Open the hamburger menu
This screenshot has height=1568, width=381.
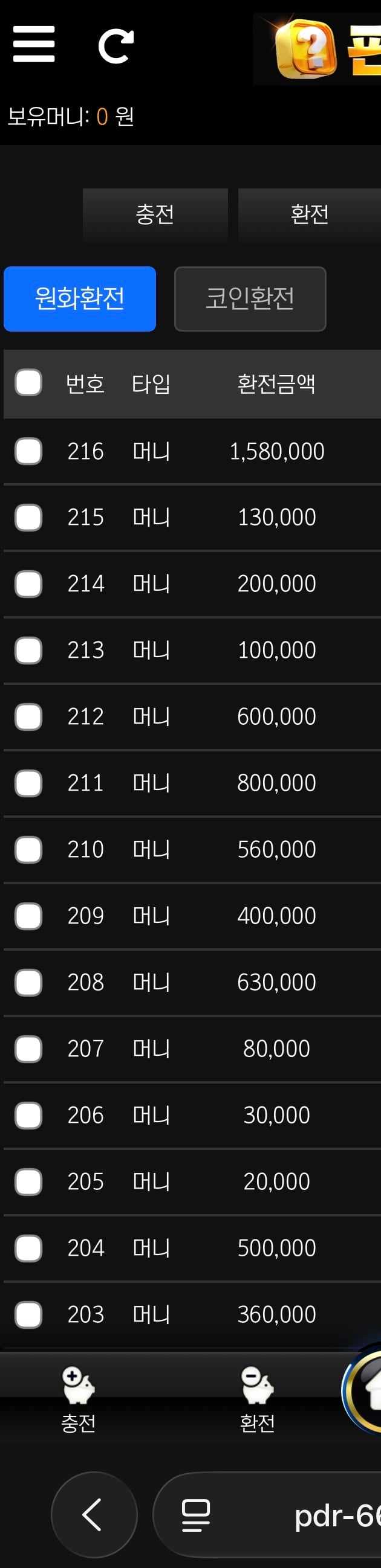(33, 44)
